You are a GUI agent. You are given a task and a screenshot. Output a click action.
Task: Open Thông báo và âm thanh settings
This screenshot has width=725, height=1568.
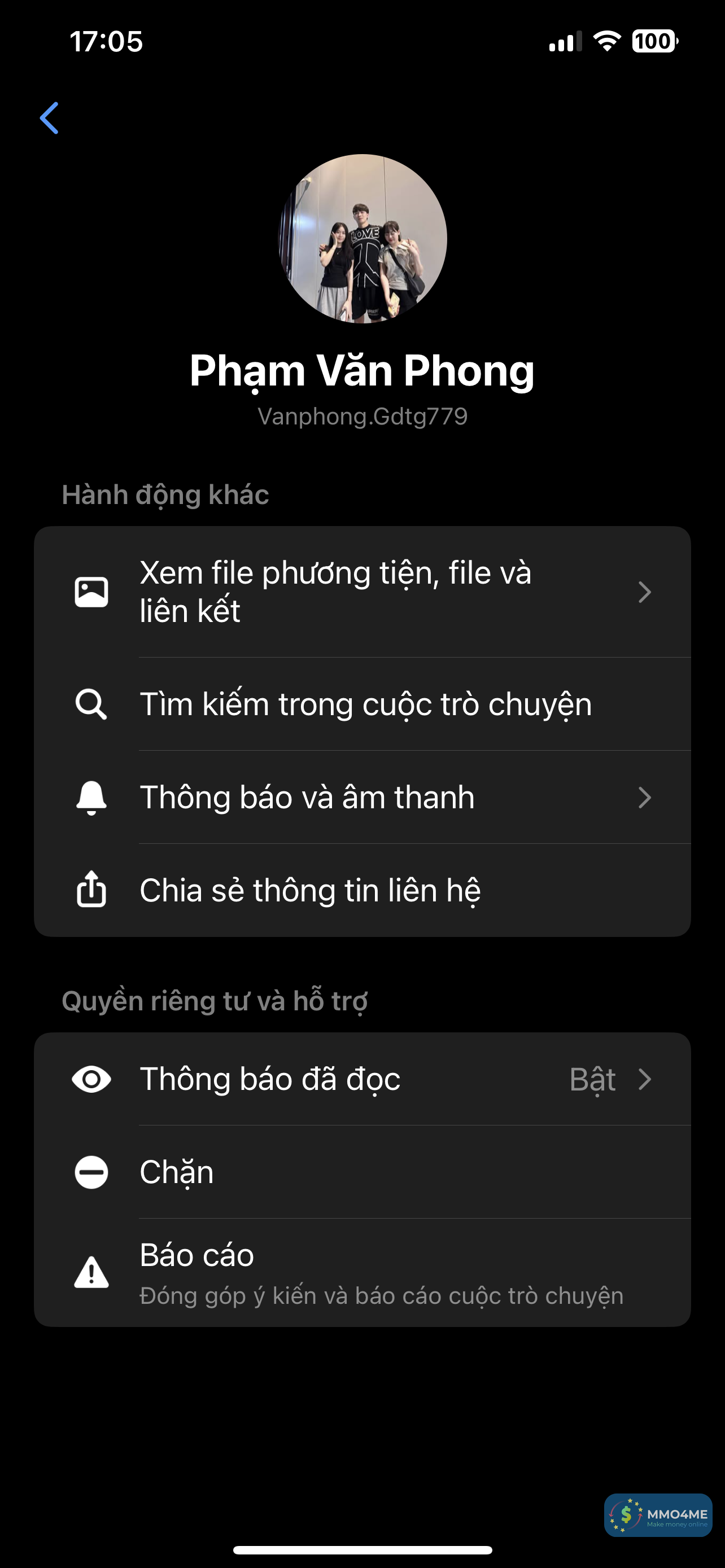[x=362, y=798]
